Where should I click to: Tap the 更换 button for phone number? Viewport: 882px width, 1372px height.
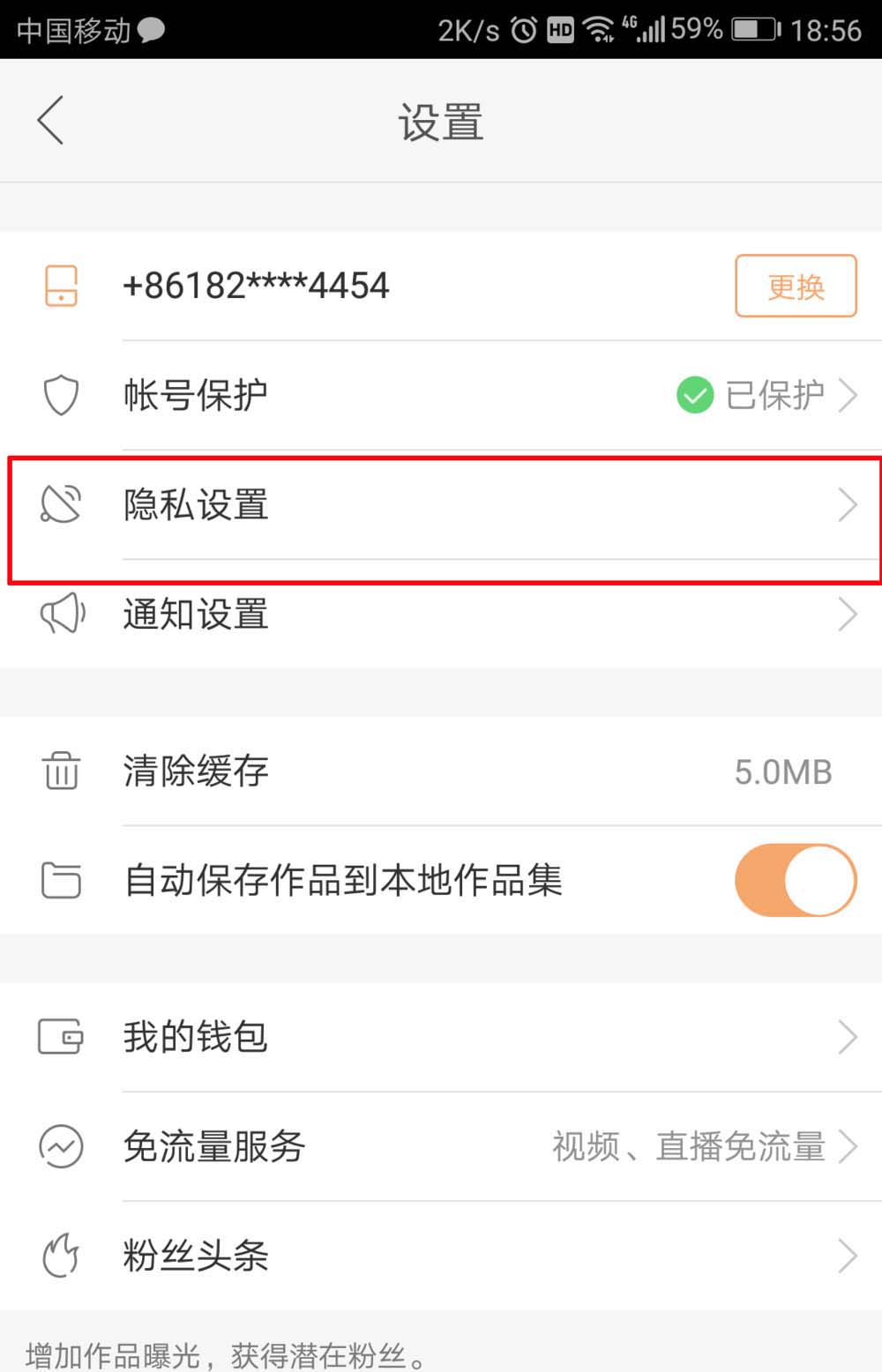[796, 286]
